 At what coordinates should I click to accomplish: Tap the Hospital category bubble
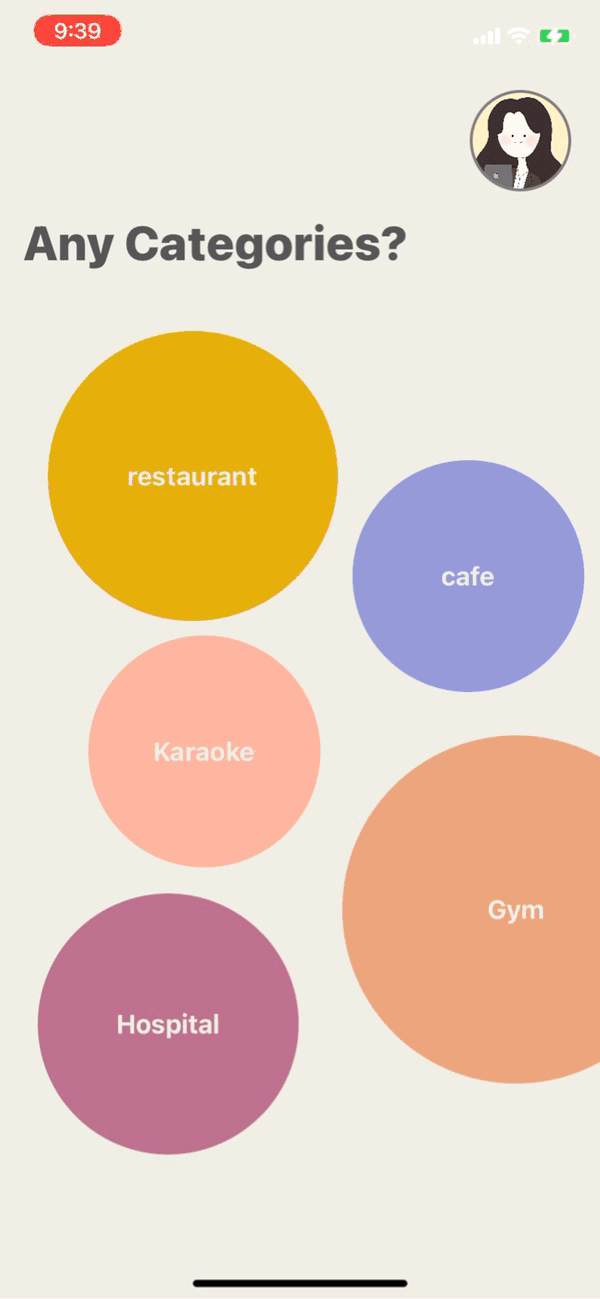click(x=168, y=1023)
